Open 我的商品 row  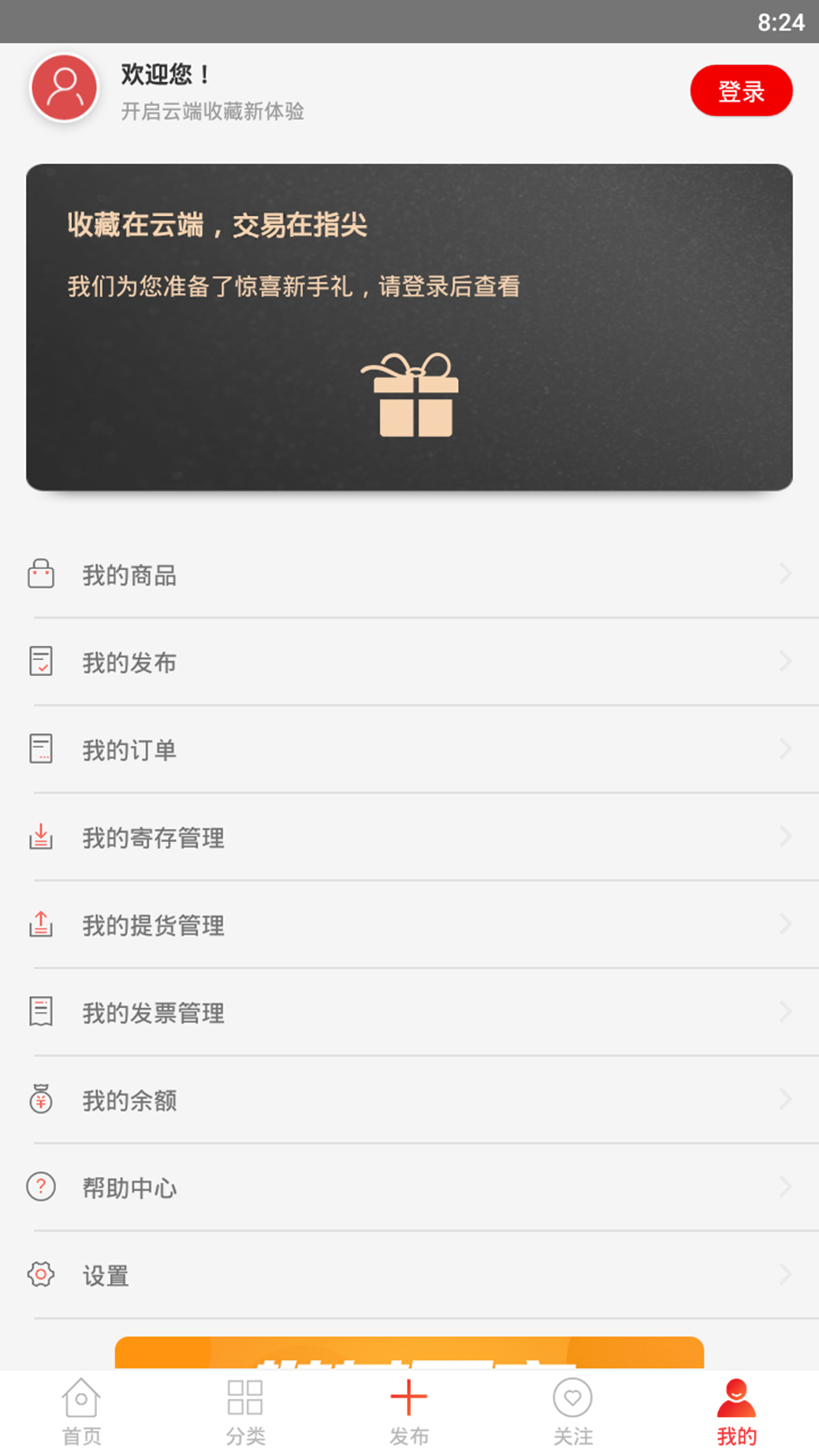click(x=409, y=576)
